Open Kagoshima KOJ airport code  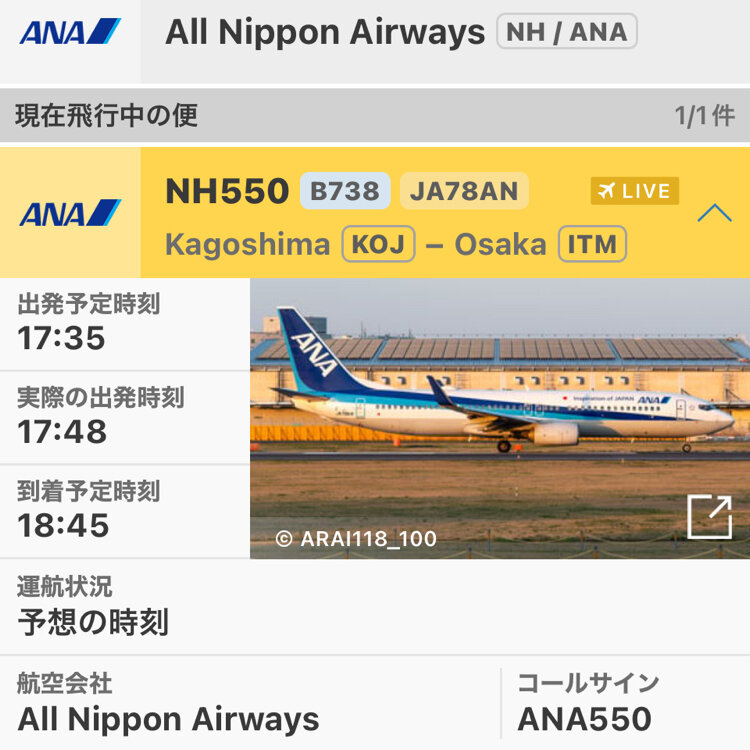pos(378,244)
